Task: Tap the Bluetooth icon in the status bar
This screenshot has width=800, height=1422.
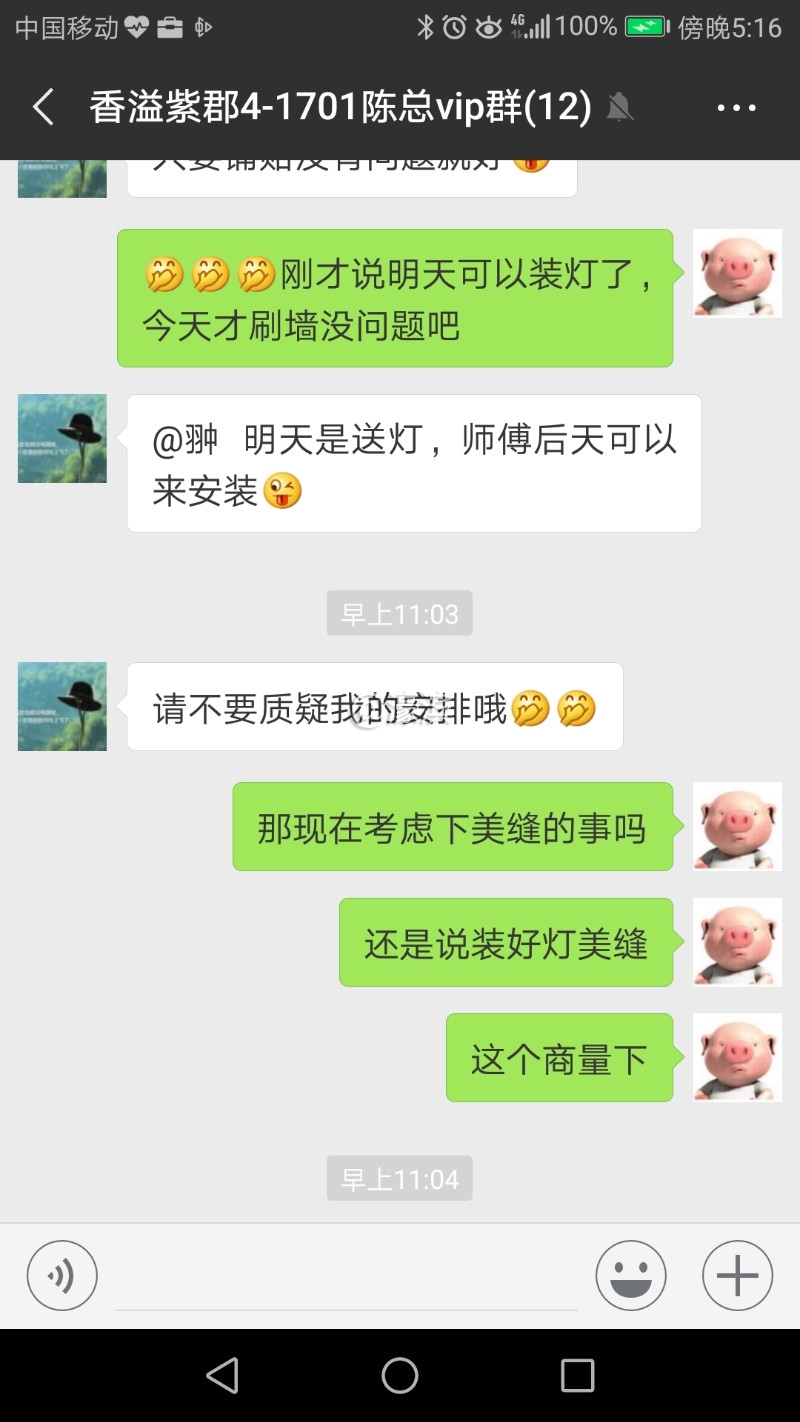Action: click(x=428, y=28)
